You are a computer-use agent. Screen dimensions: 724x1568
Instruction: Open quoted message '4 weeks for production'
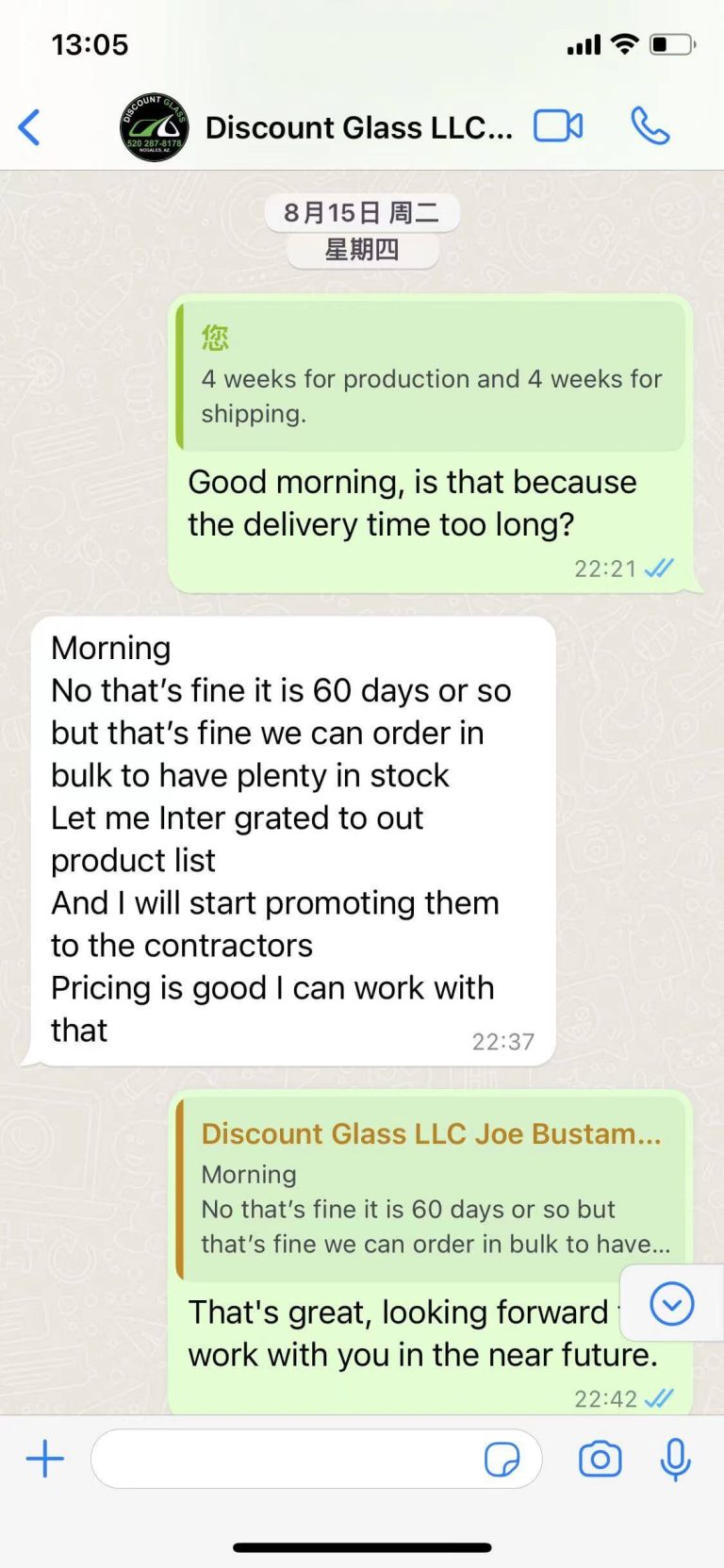click(432, 377)
